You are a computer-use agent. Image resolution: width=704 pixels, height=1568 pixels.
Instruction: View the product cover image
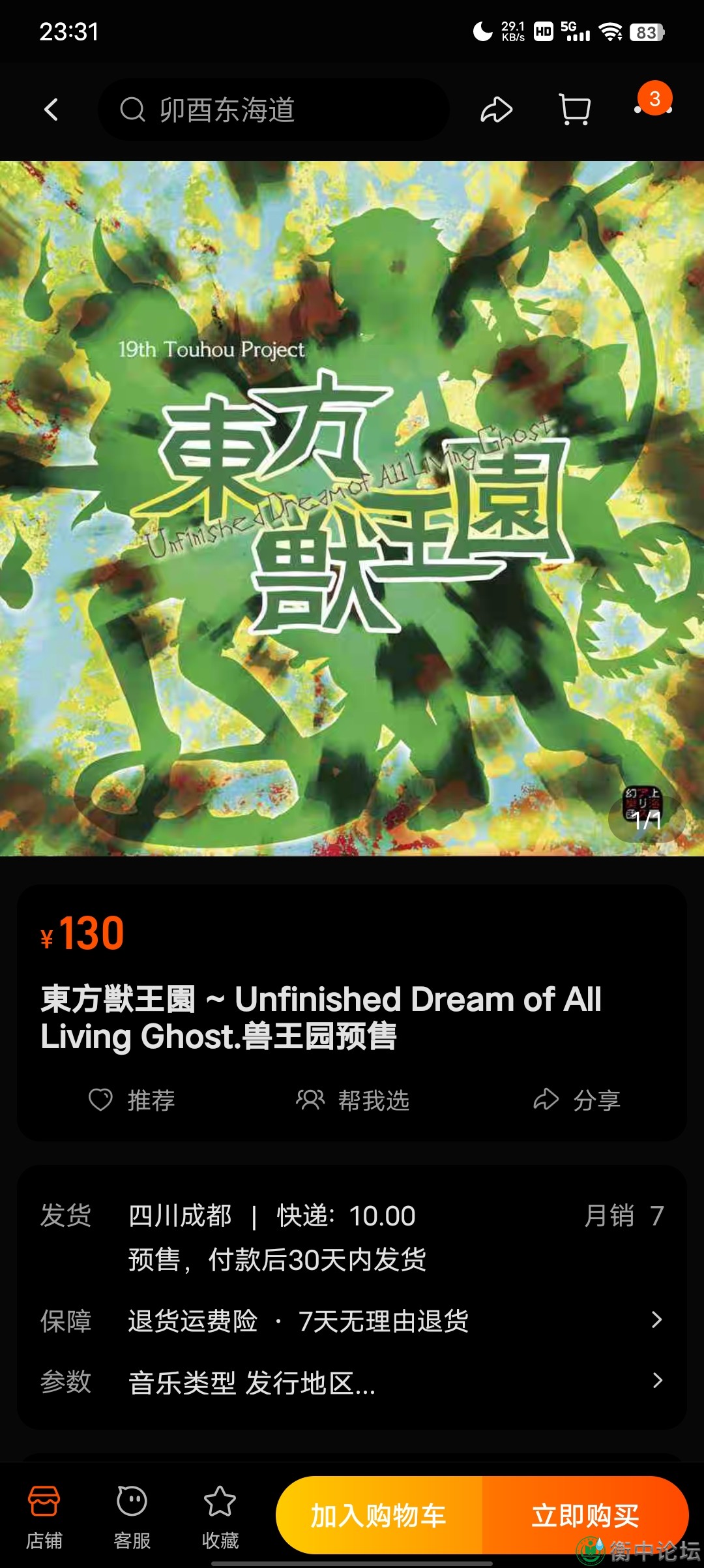(x=352, y=509)
